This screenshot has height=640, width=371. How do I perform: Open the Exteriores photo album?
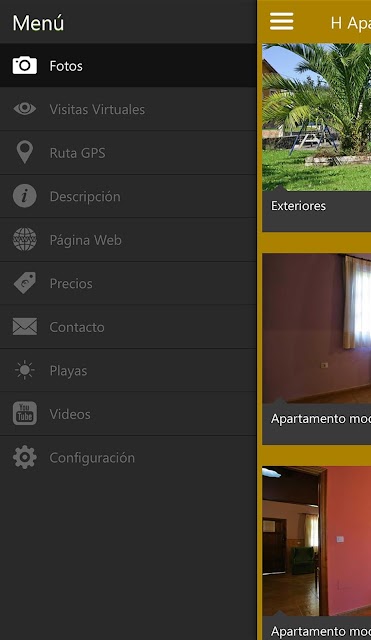[316, 138]
